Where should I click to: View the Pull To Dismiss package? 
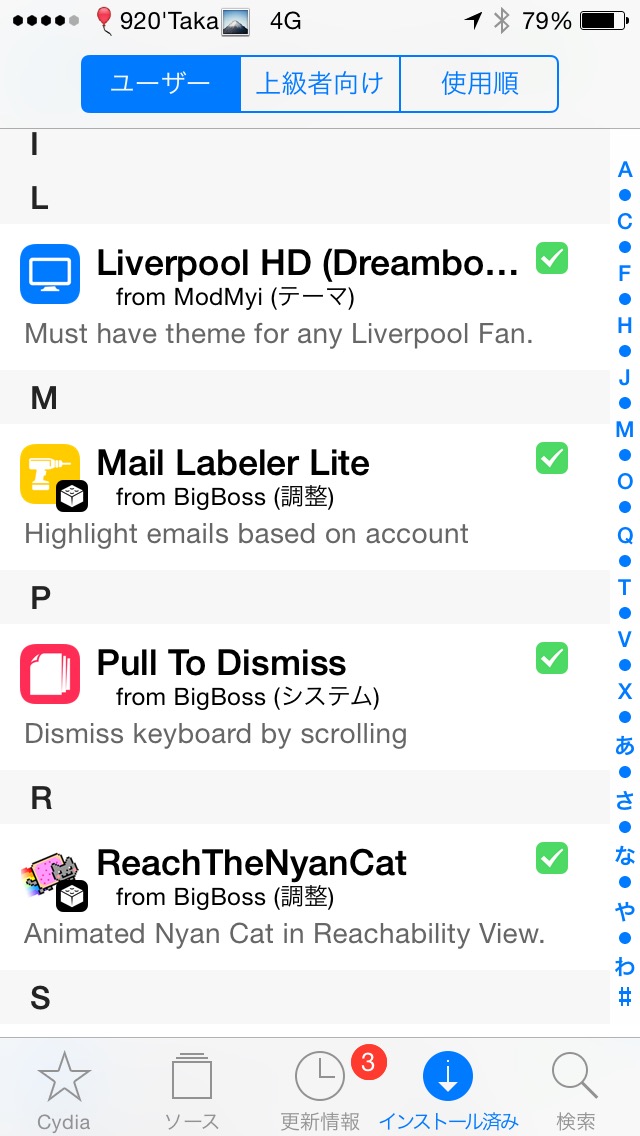(x=304, y=697)
